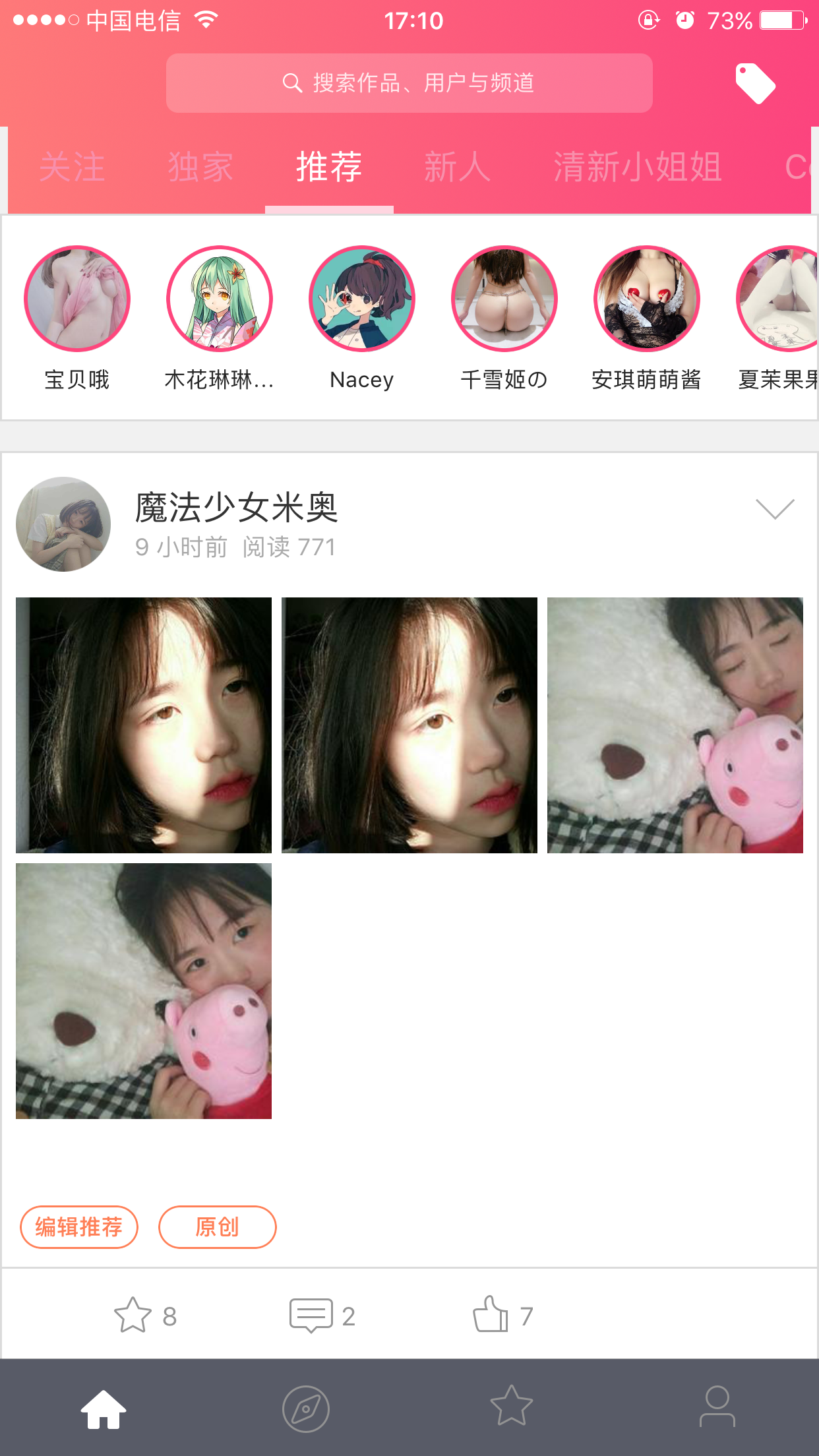819x1456 pixels.
Task: Tap the 编辑推荐 tag chip
Action: (79, 1227)
